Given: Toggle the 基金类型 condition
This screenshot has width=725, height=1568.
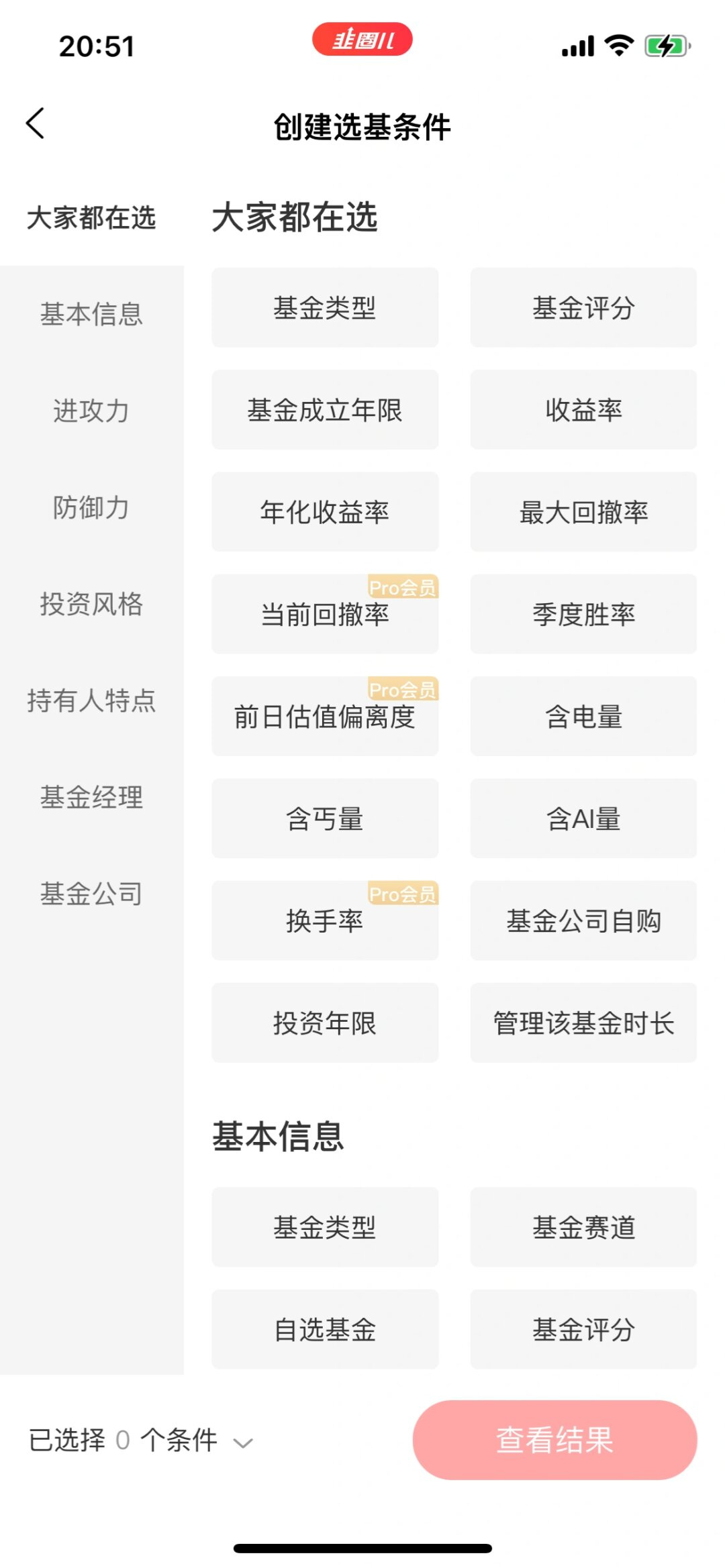Looking at the screenshot, I should (x=325, y=307).
